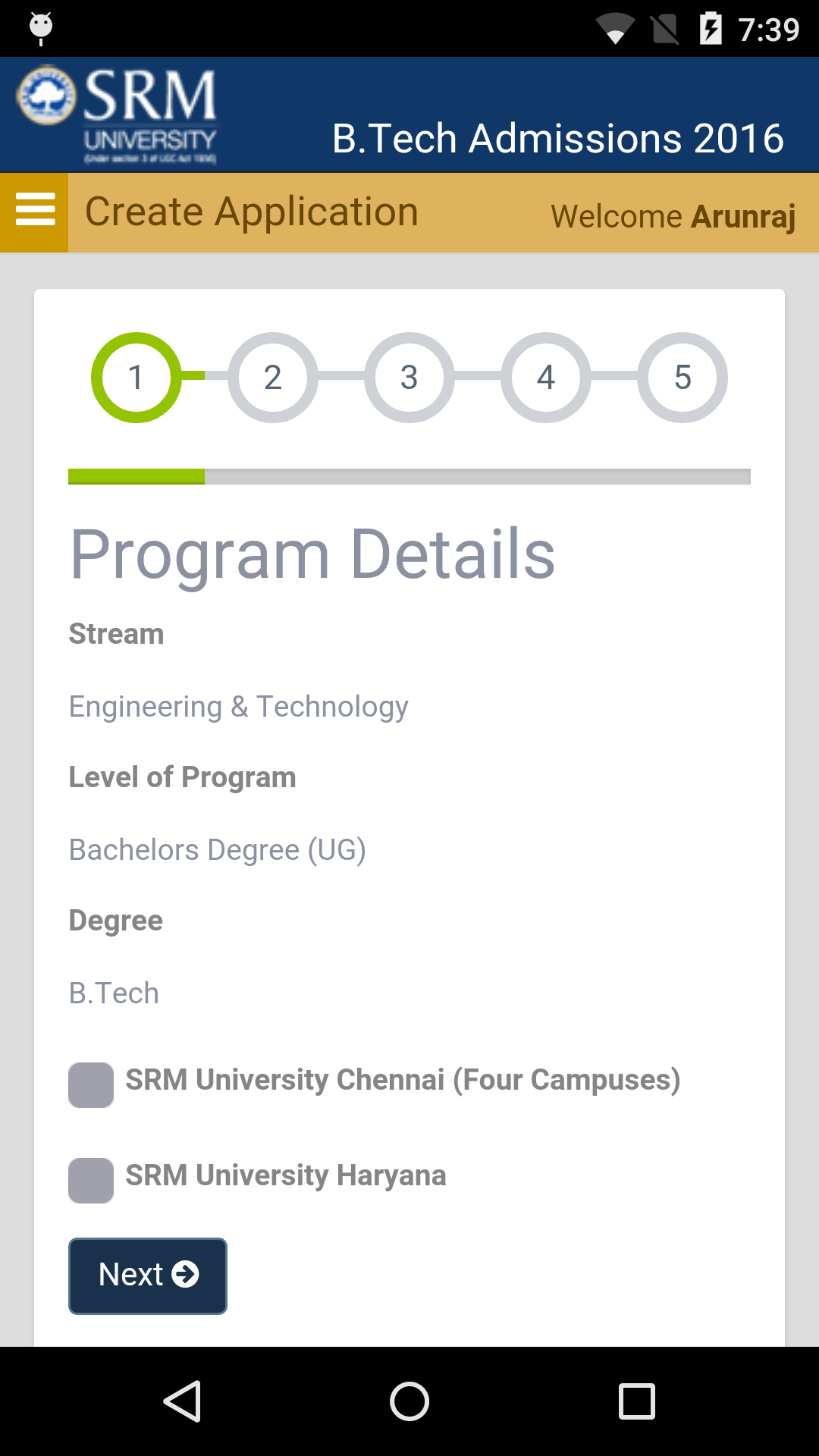This screenshot has width=819, height=1456.
Task: Open the Stream selection under Engineering & Technology
Action: (238, 706)
